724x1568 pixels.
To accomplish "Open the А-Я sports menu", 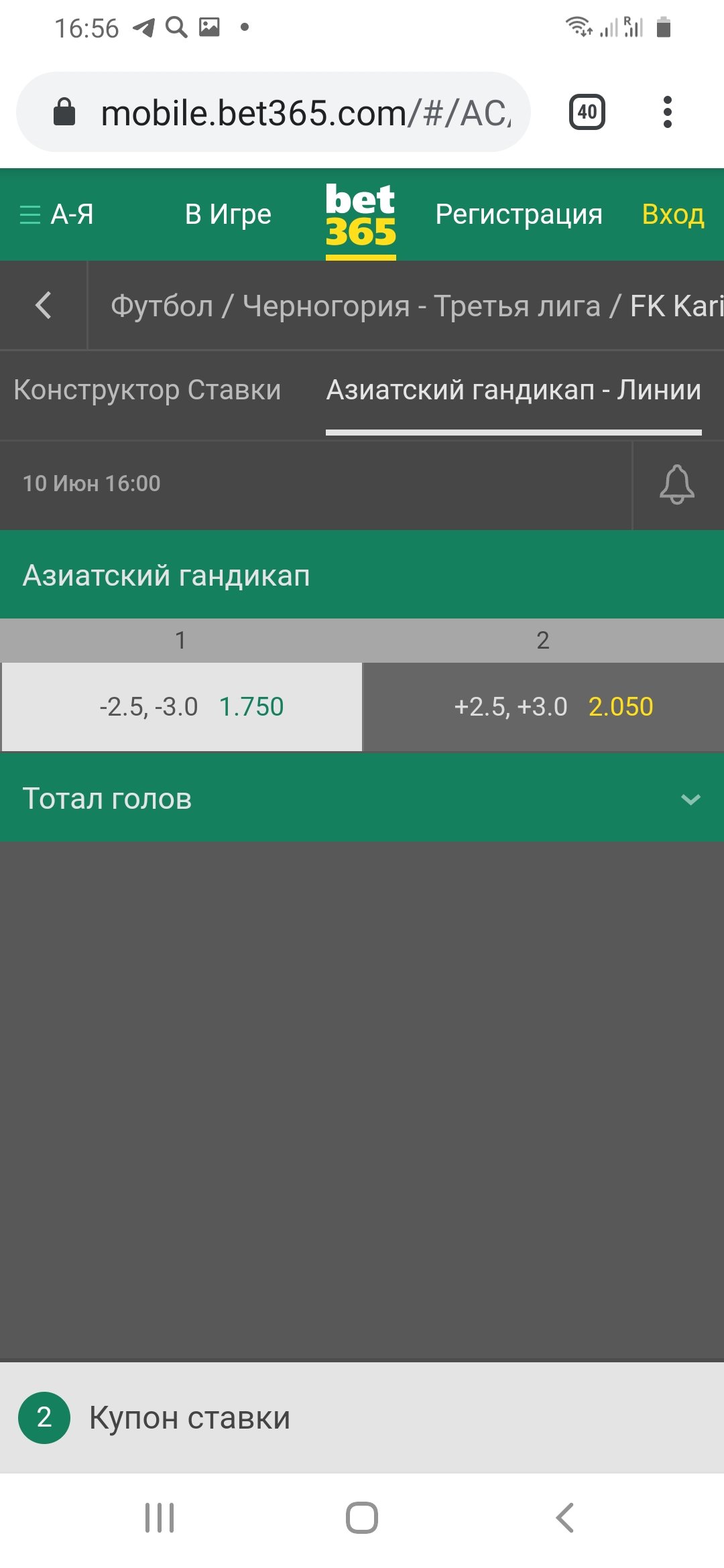I will [57, 214].
